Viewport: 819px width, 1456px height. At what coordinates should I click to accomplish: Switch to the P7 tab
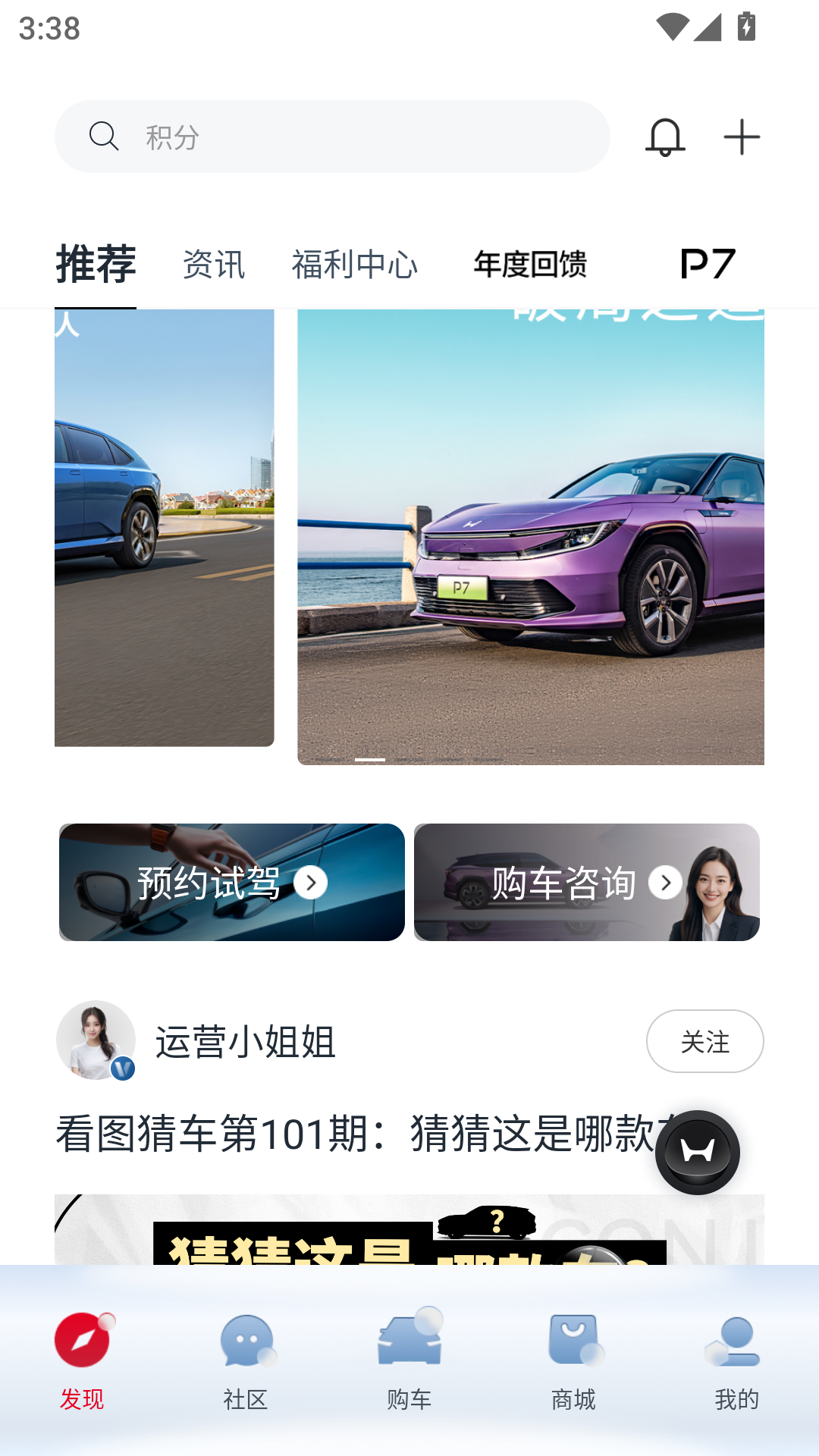(x=706, y=265)
